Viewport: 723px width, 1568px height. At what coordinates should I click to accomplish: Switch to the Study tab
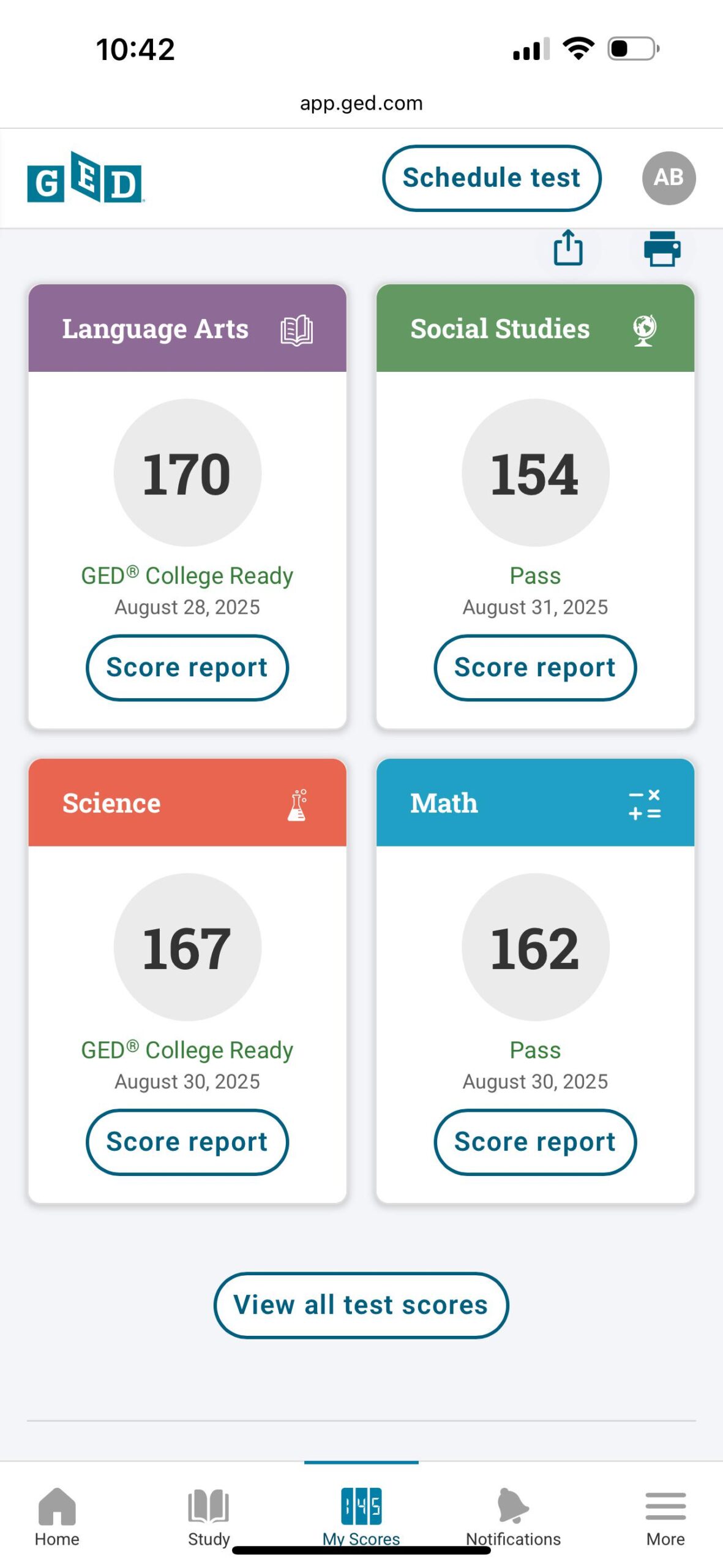[209, 1516]
